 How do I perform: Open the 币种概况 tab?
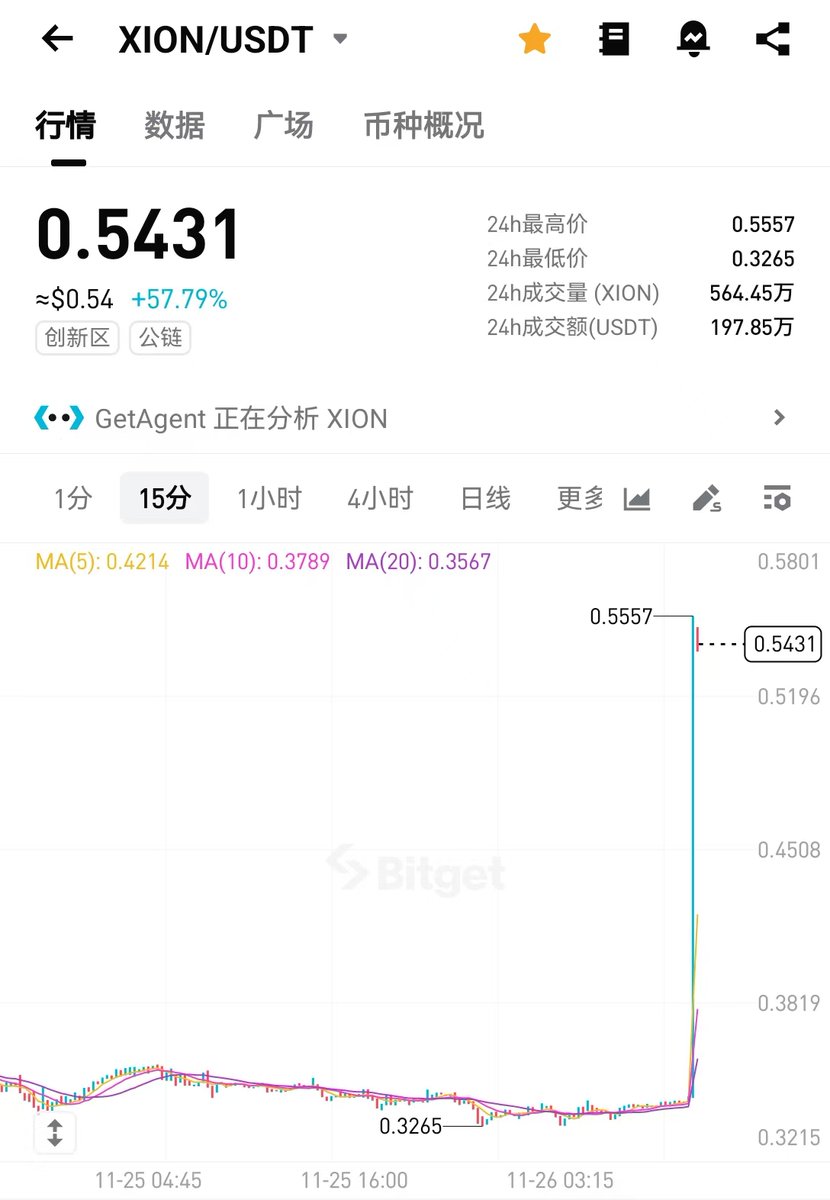pyautogui.click(x=424, y=126)
